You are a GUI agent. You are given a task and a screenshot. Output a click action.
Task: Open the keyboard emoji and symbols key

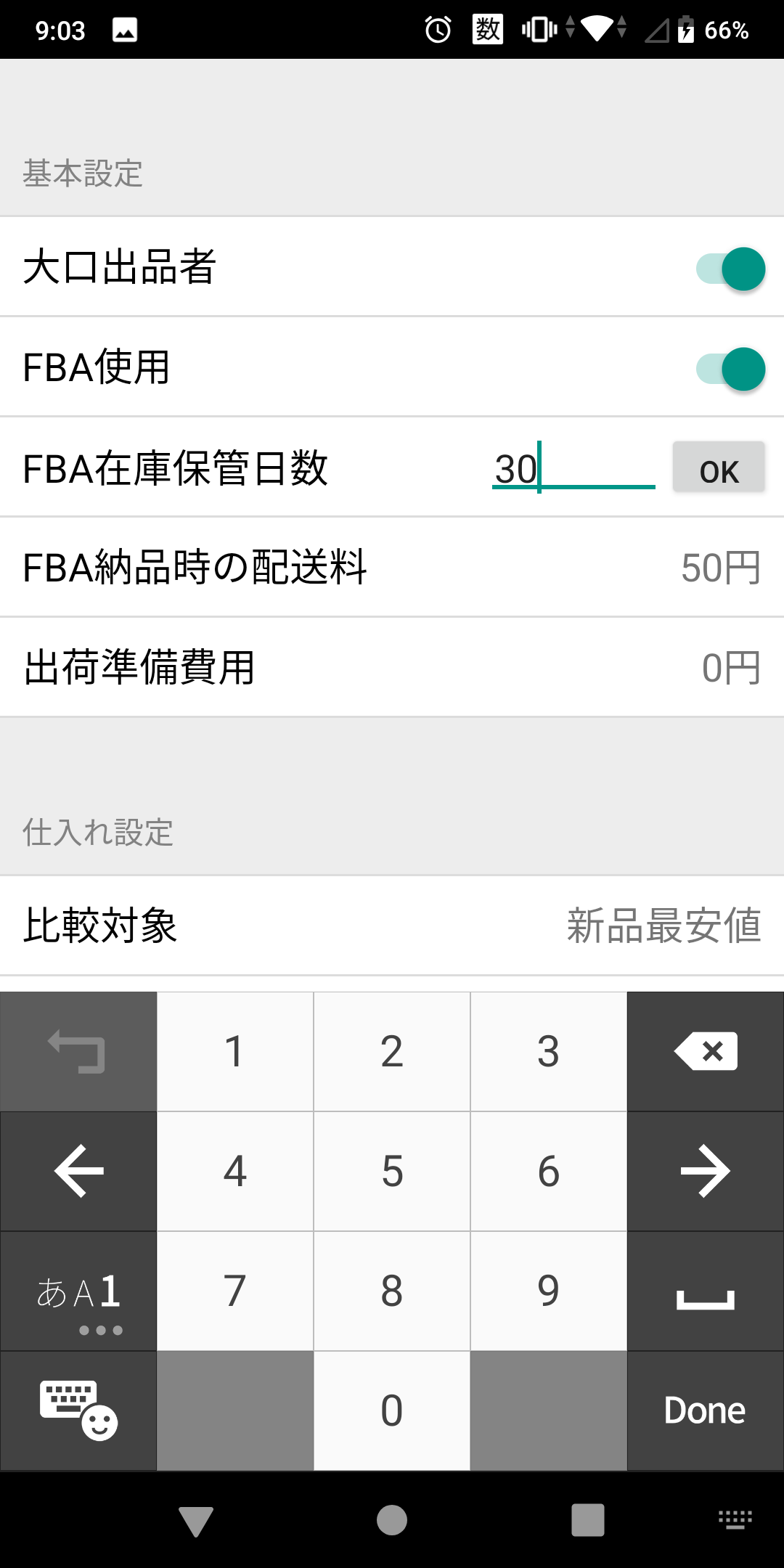point(78,1410)
